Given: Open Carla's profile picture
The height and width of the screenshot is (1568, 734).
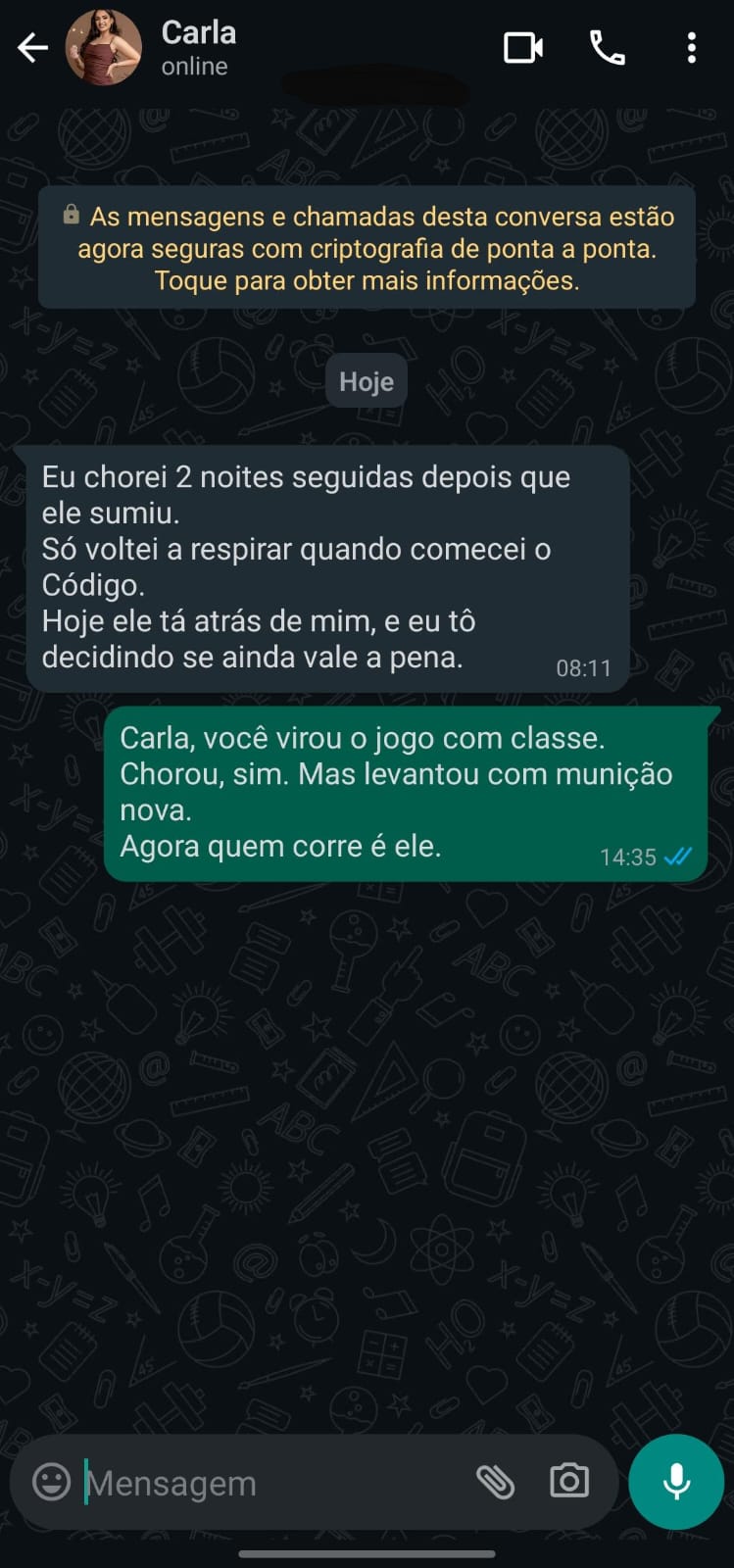Looking at the screenshot, I should (103, 47).
